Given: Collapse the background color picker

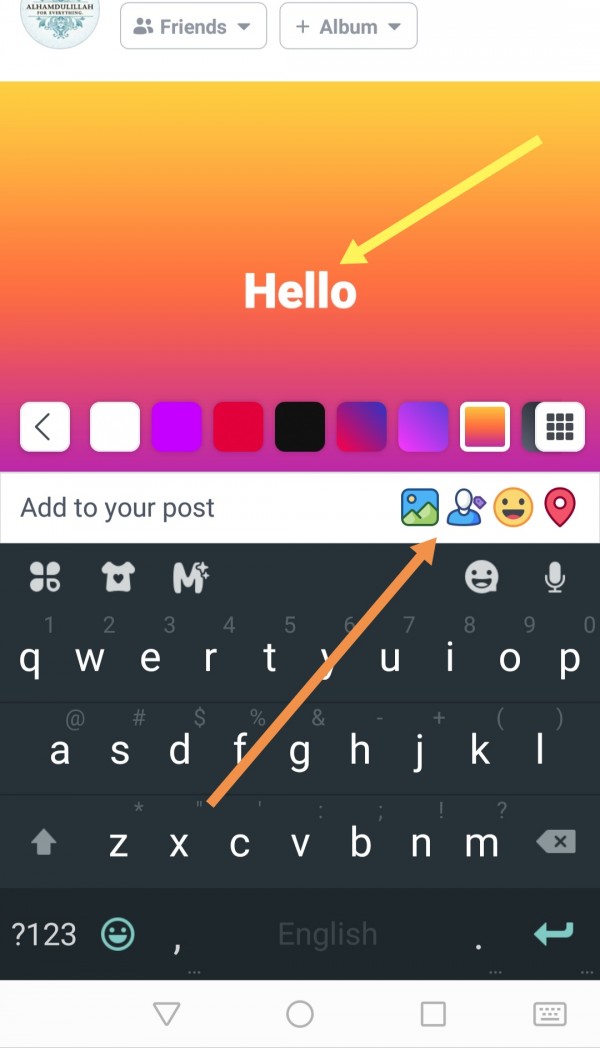Looking at the screenshot, I should point(44,427).
